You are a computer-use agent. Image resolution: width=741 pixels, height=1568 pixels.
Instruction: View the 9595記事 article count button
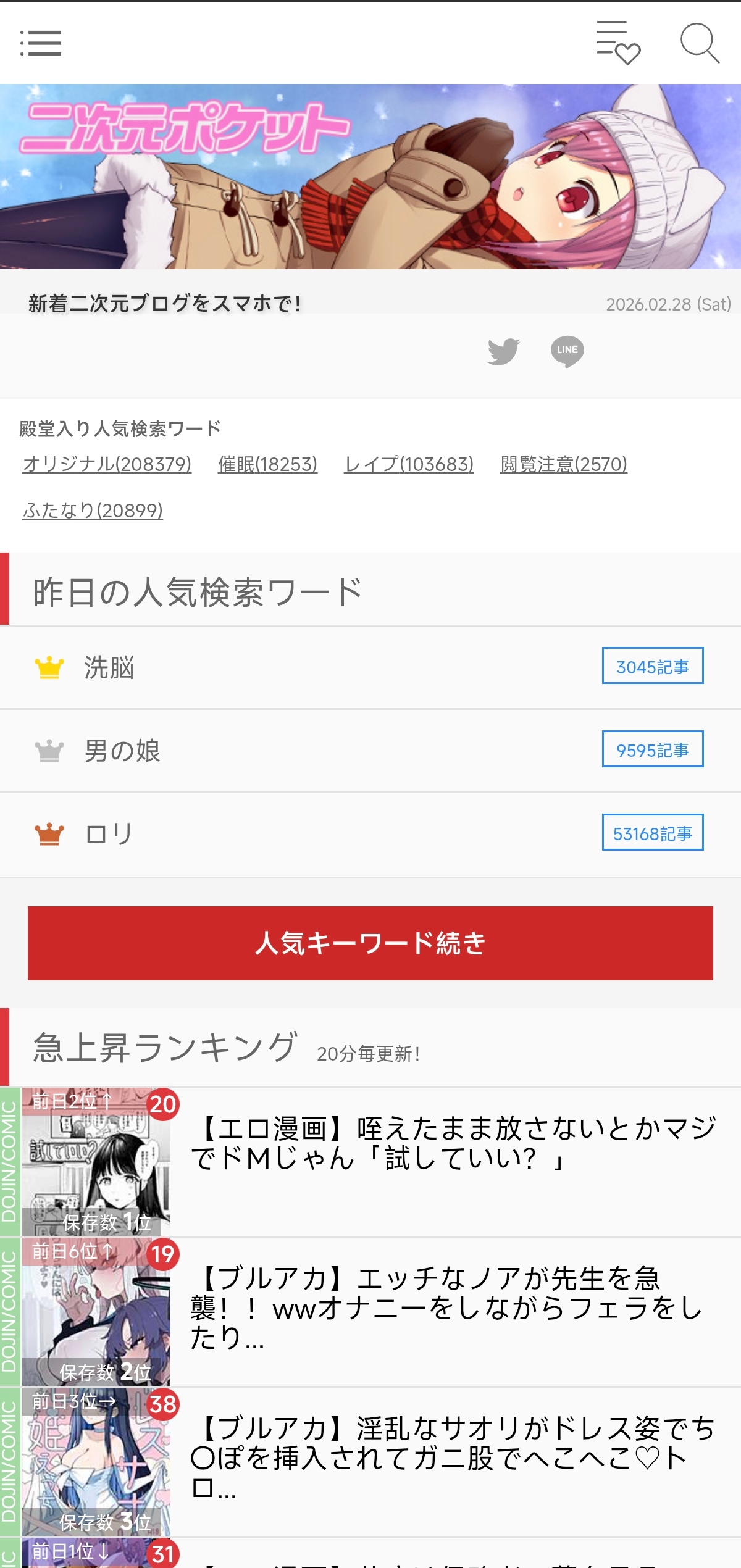point(652,749)
